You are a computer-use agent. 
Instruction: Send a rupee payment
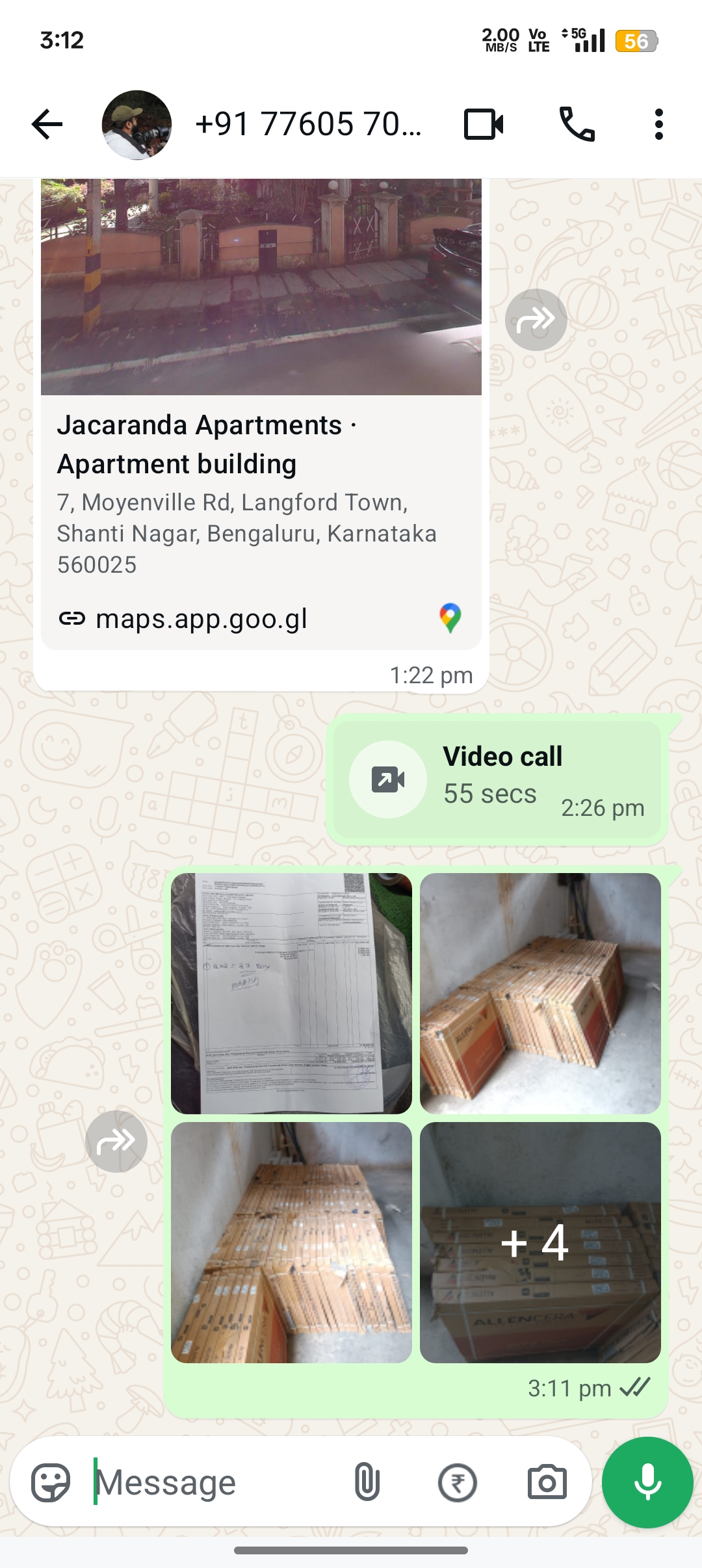[x=457, y=1483]
